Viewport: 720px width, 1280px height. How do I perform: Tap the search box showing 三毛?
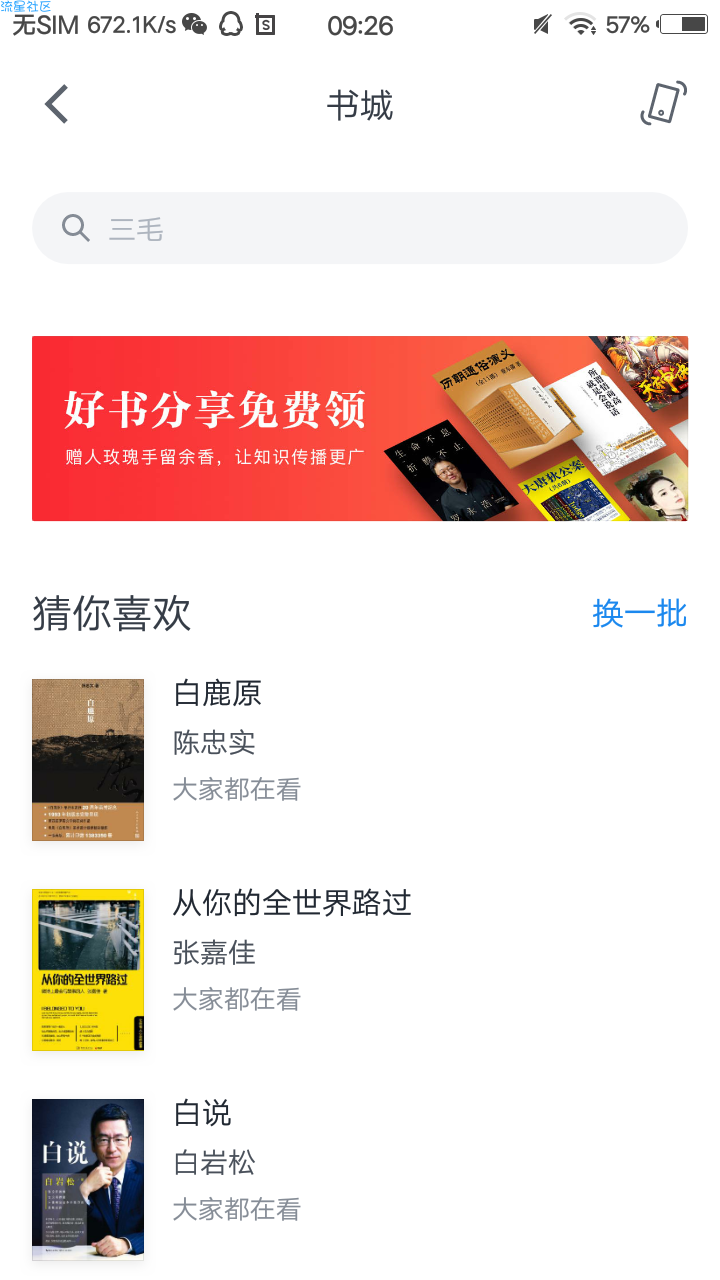point(360,229)
